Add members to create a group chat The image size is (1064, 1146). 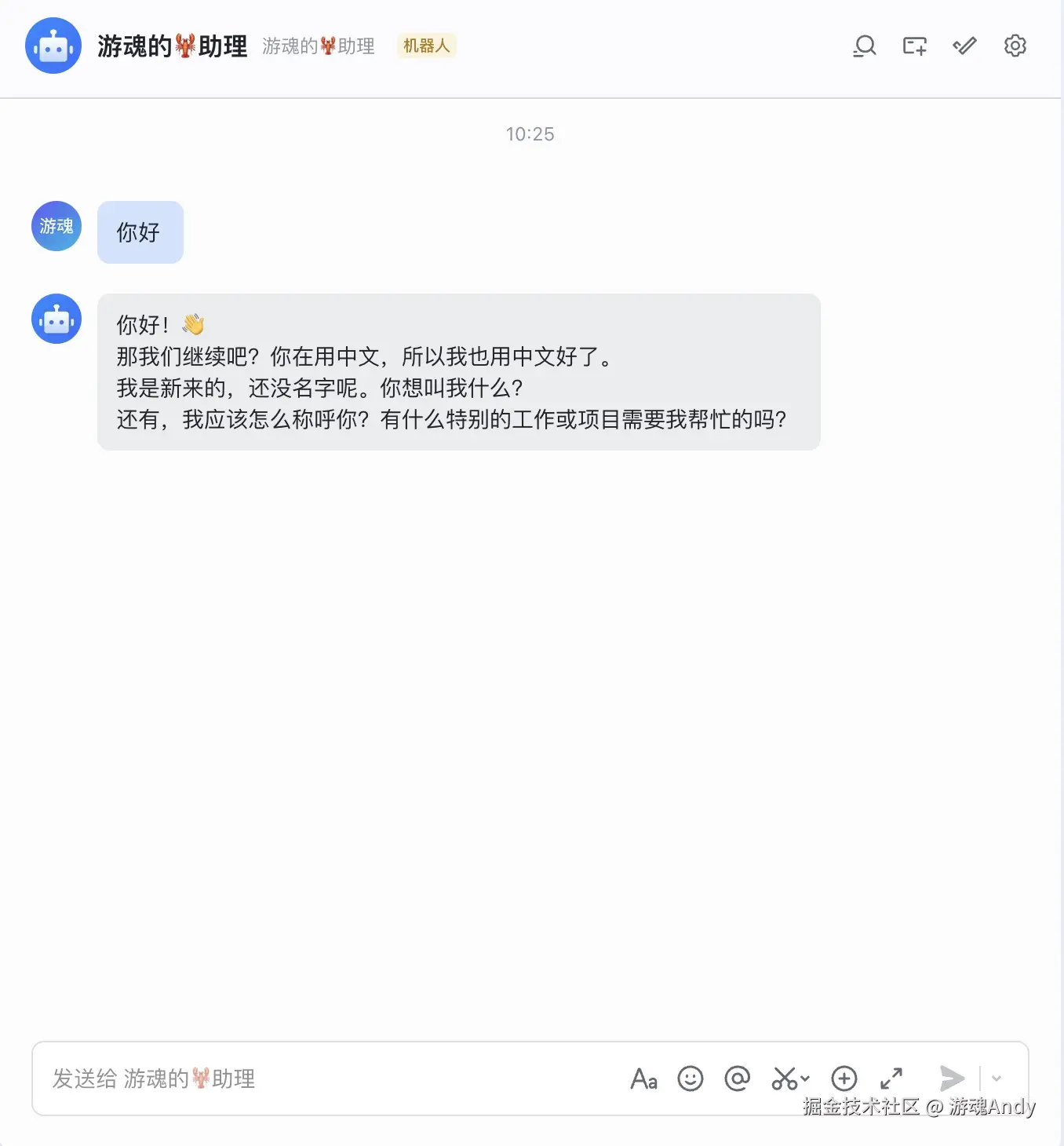[914, 46]
